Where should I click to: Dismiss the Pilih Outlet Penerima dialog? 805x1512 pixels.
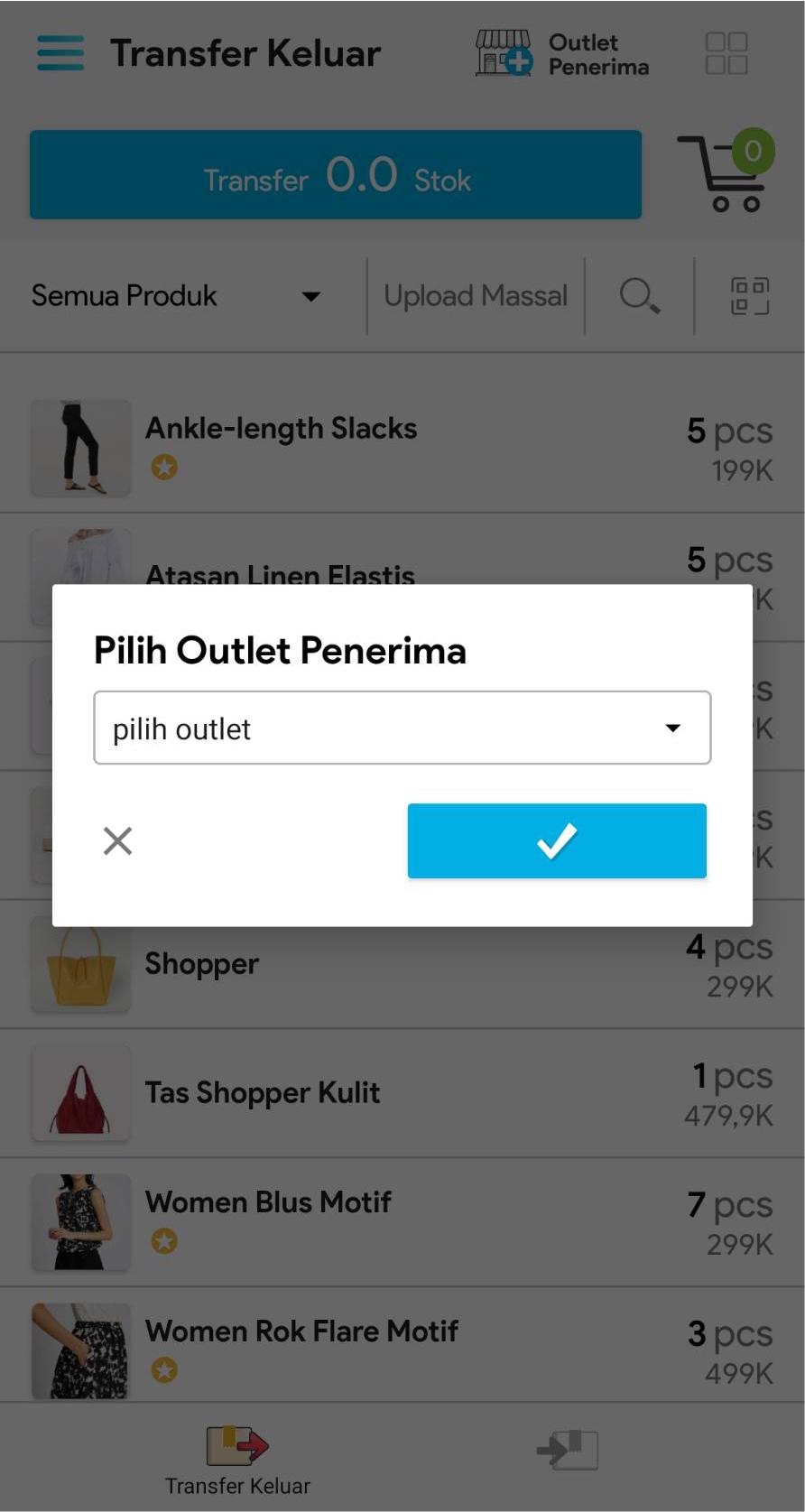pyautogui.click(x=117, y=840)
